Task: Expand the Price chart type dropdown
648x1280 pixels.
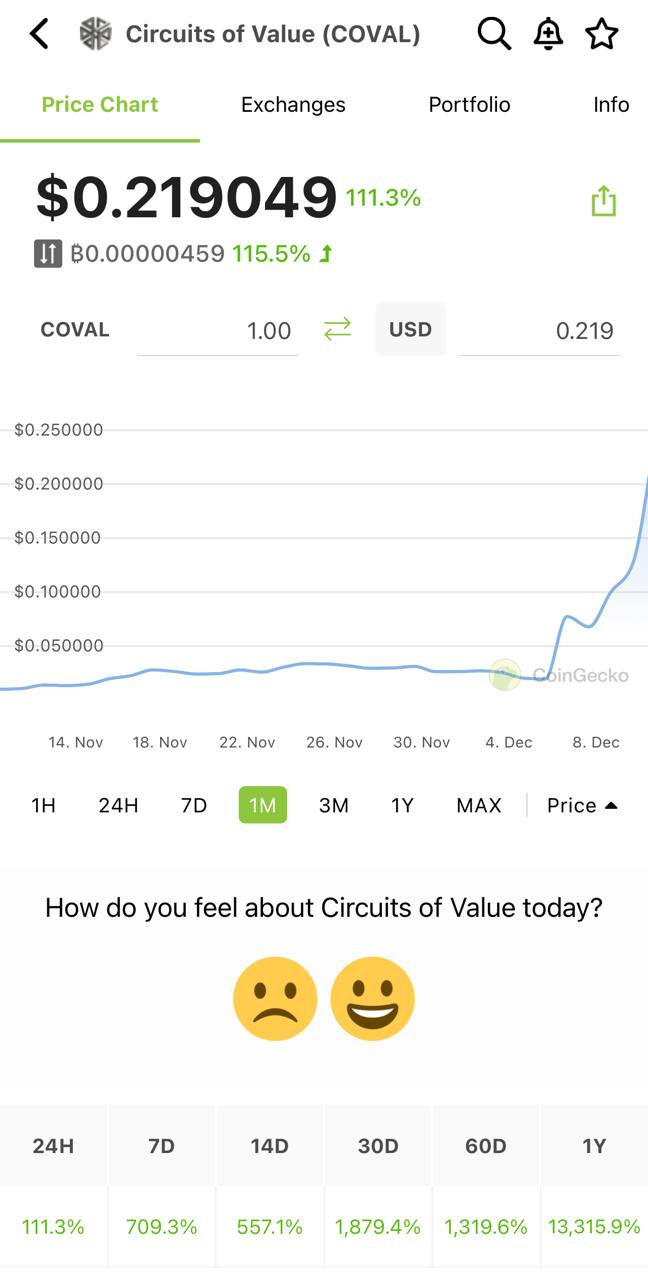Action: (x=582, y=805)
